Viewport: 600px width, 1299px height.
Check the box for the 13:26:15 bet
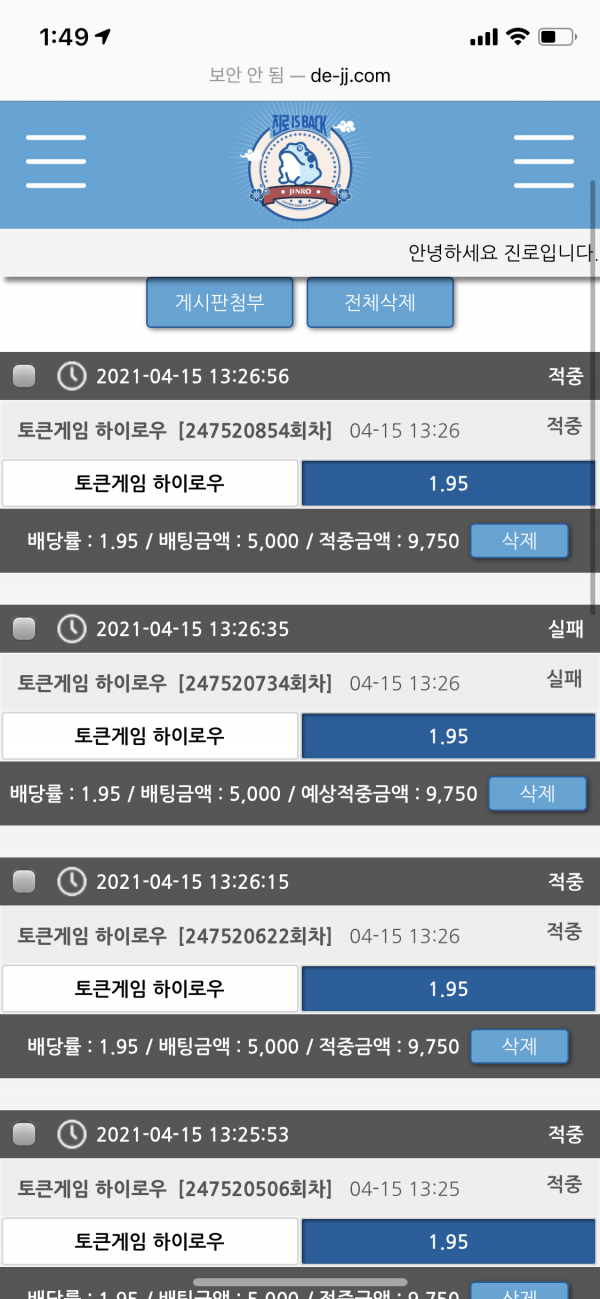[x=24, y=881]
